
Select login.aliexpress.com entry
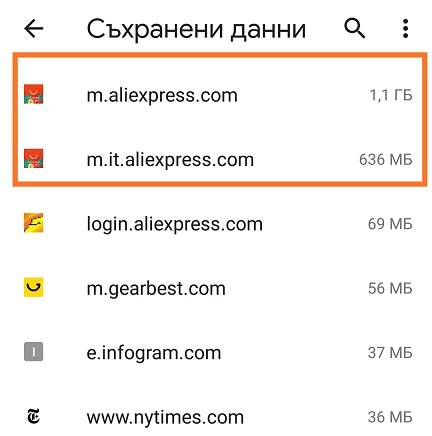coord(216,224)
